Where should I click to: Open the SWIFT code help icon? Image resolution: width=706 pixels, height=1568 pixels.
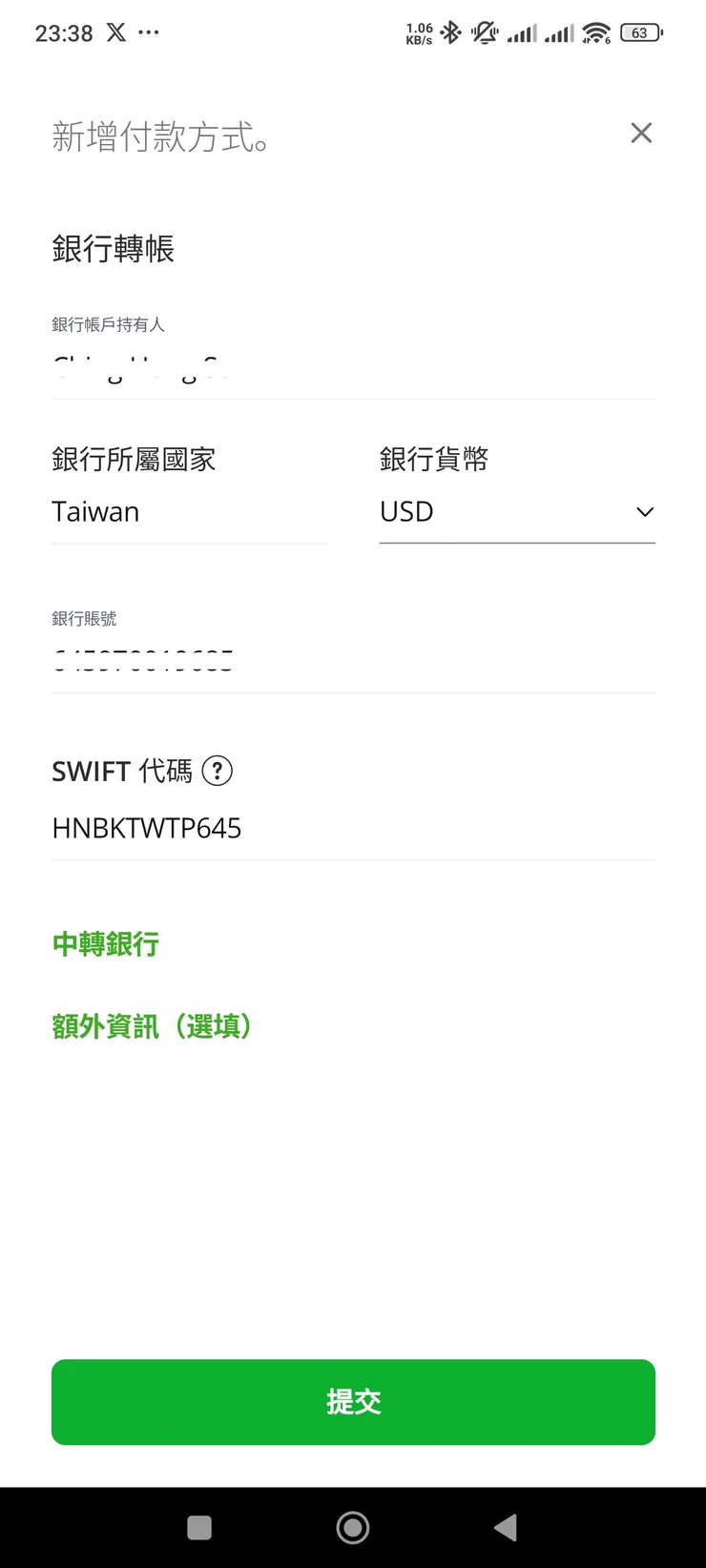(x=218, y=771)
